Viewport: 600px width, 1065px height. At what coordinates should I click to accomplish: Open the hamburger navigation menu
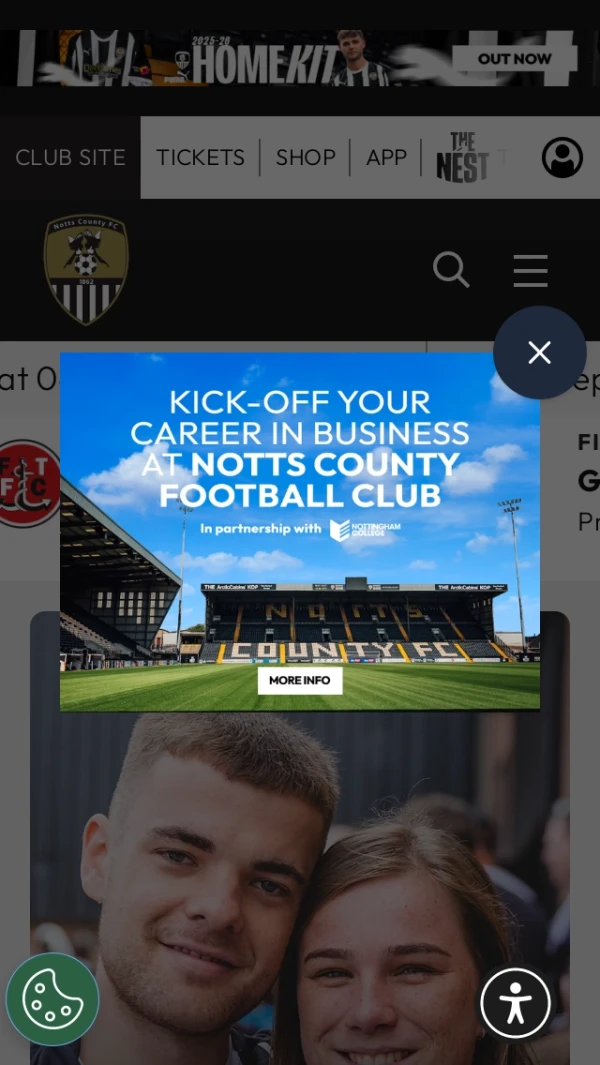530,270
